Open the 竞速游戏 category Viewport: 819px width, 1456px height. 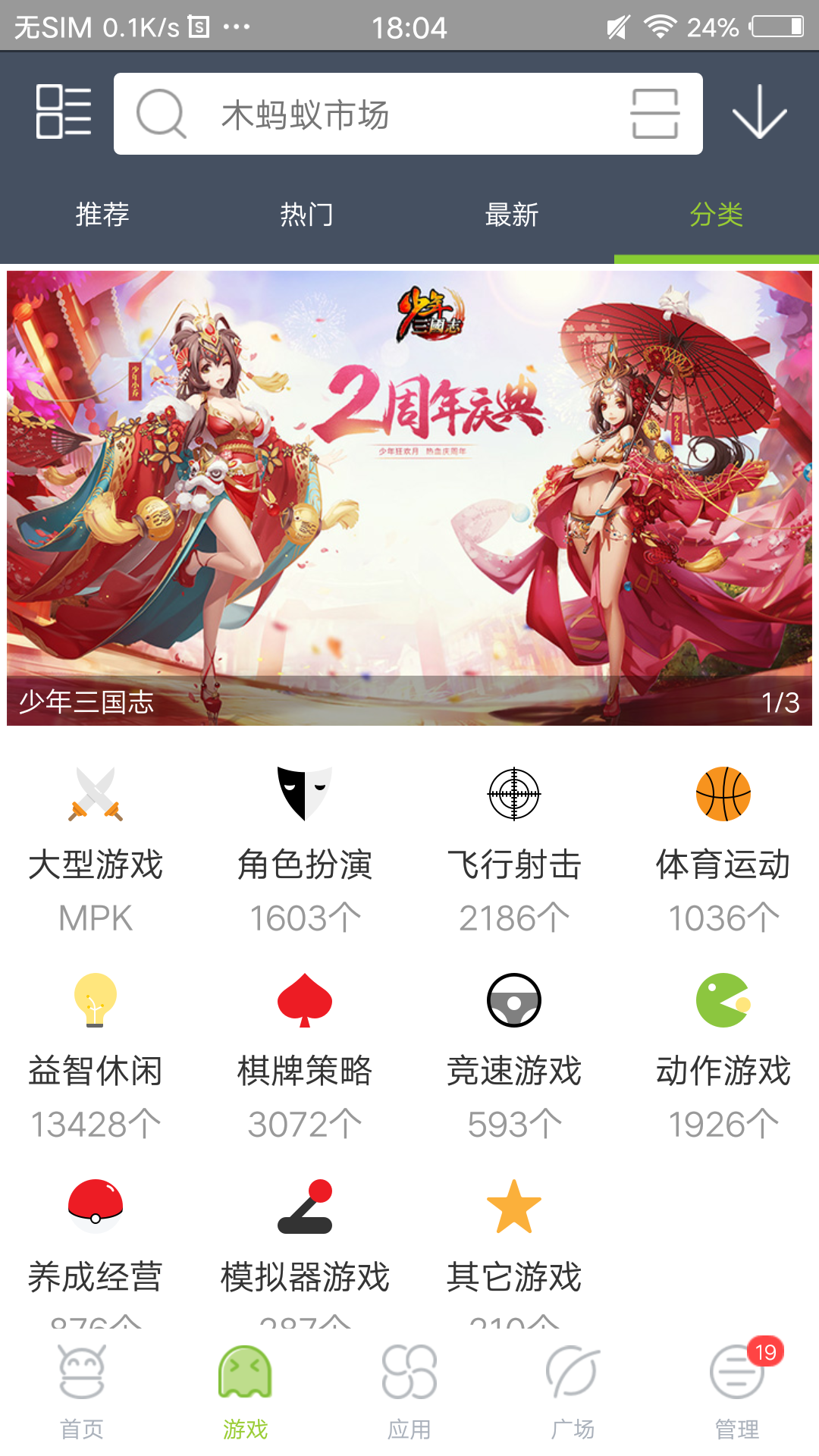pos(514,1056)
